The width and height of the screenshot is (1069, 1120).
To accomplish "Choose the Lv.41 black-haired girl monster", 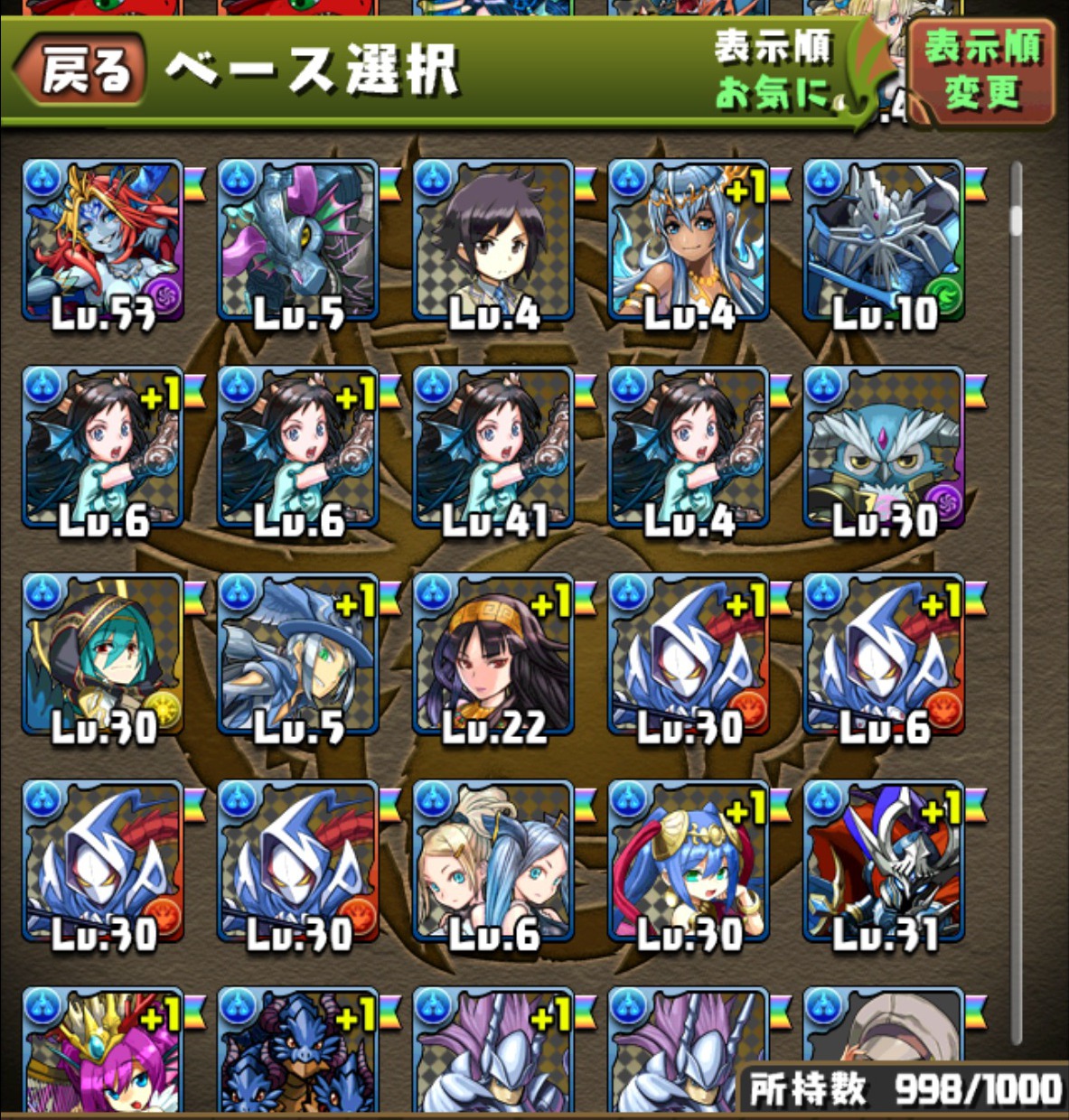I will click(493, 448).
